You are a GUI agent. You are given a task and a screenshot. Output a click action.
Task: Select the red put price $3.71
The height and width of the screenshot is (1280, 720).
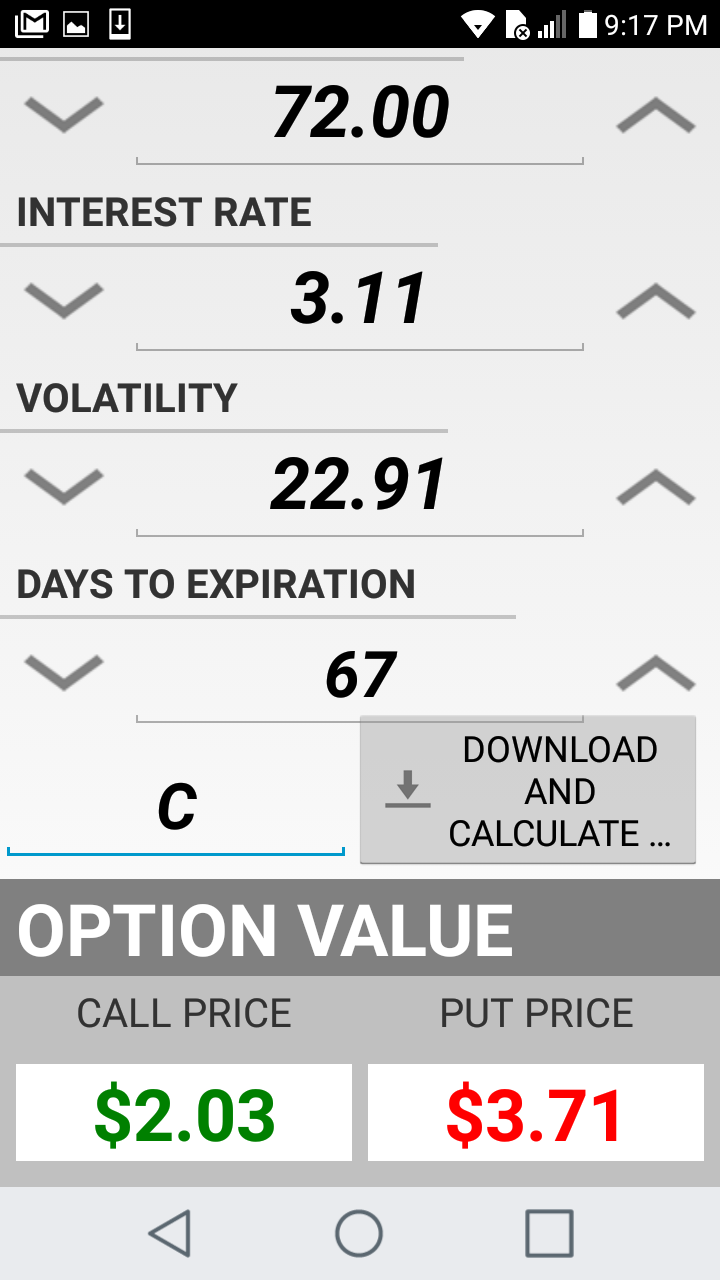[x=536, y=1112]
